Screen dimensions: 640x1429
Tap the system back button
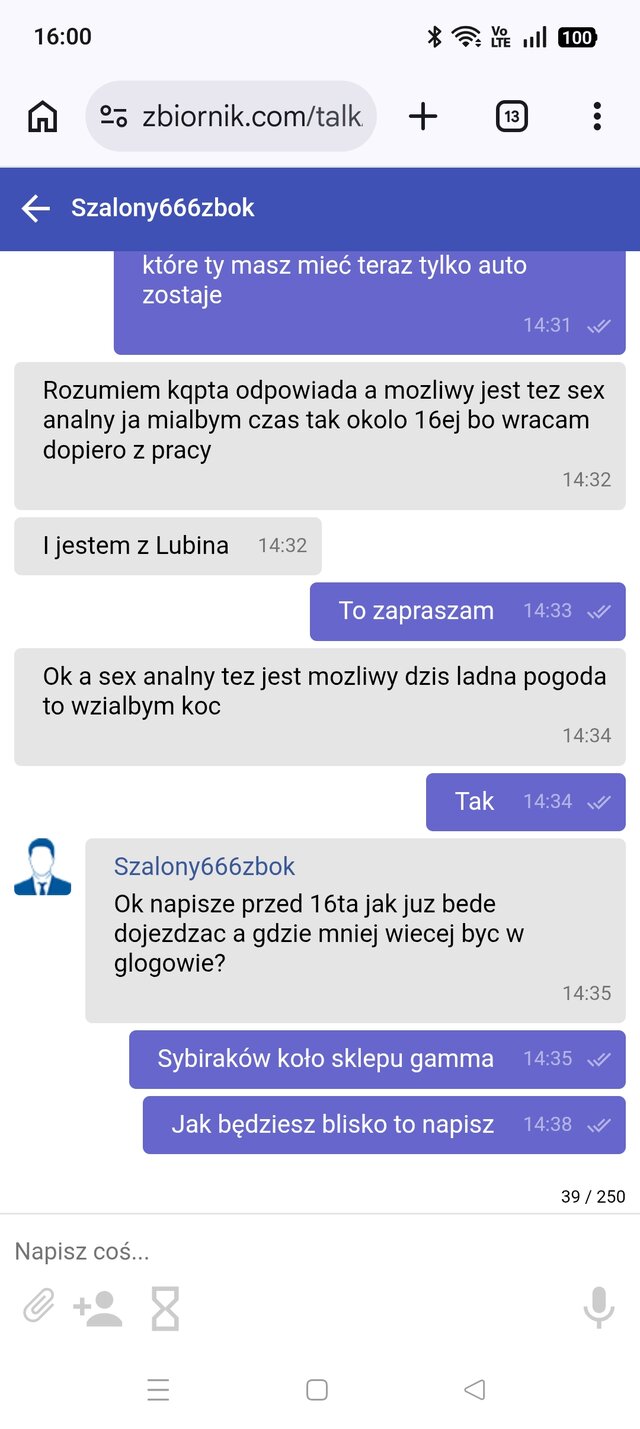pyautogui.click(x=475, y=1389)
